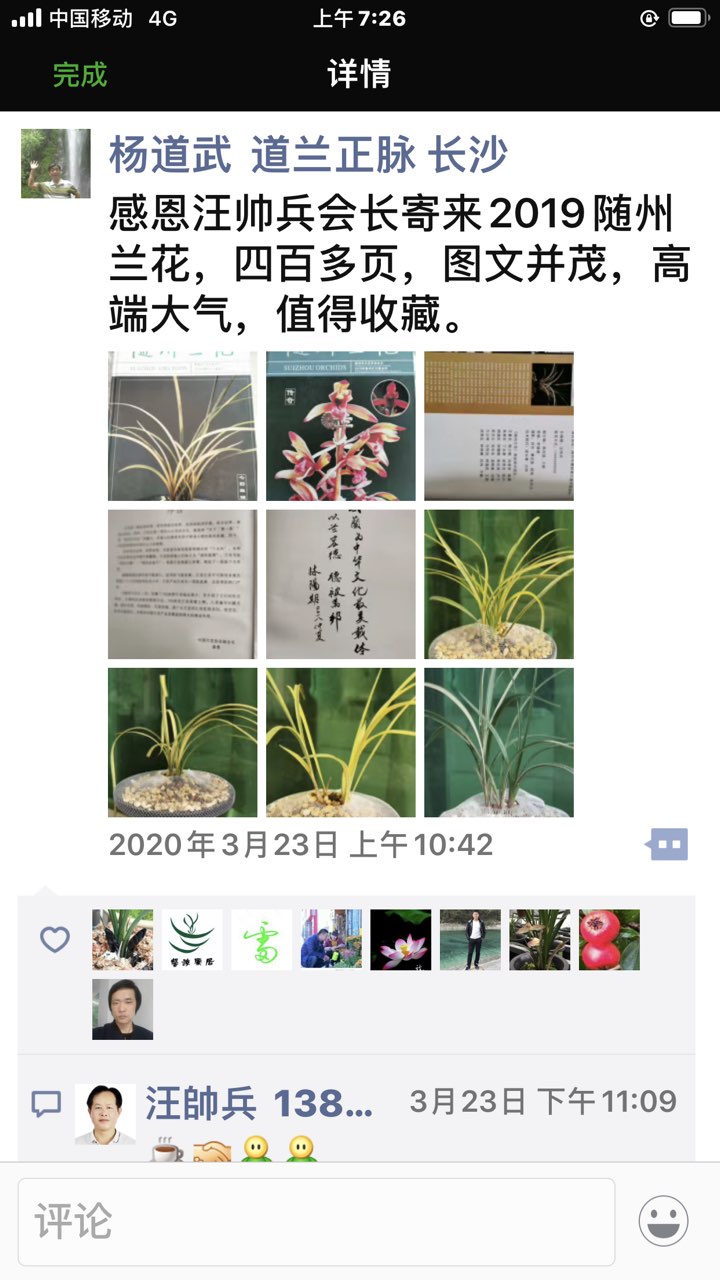720x1280 pixels.
Task: Open the first photo, the orchid leaves cover
Action: 182,426
